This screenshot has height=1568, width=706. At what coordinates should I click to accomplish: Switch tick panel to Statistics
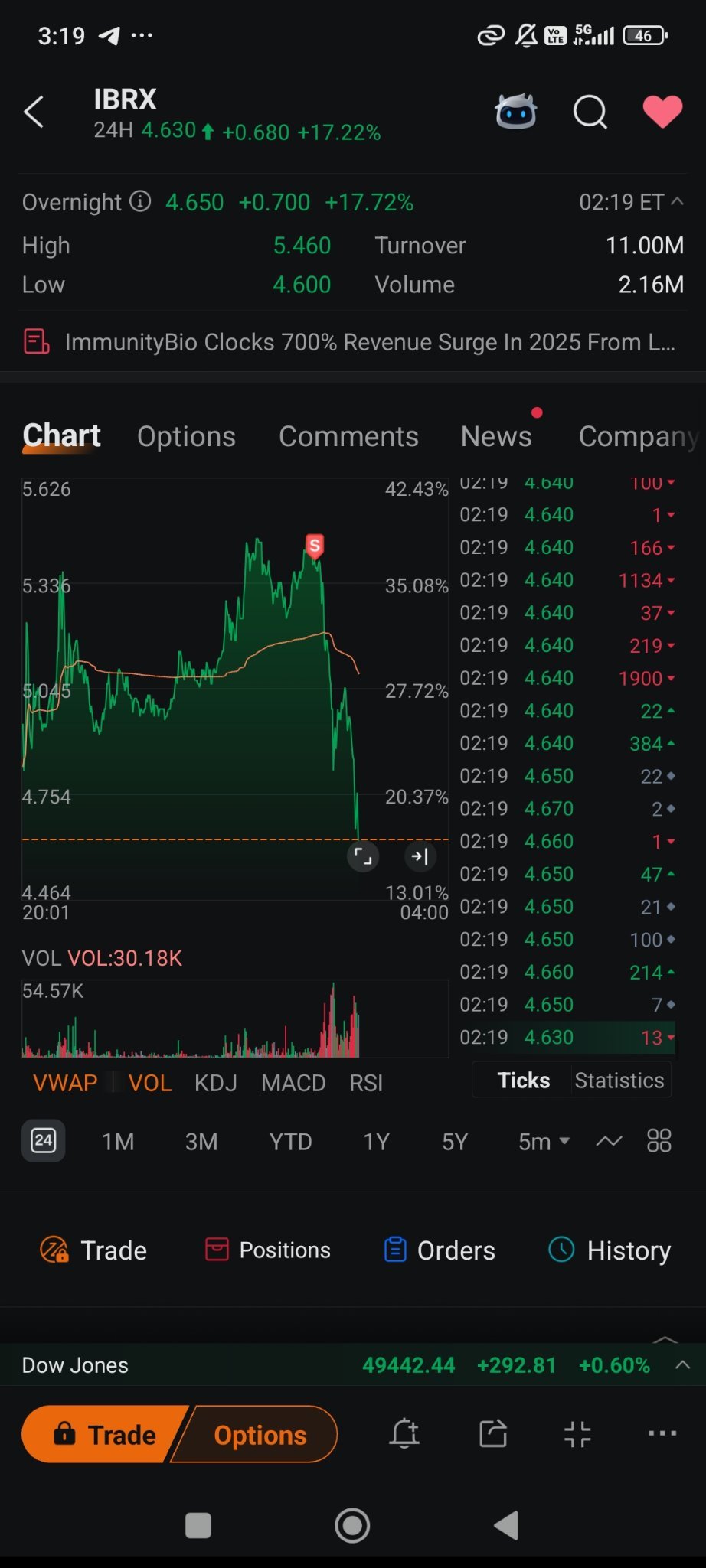point(619,1080)
